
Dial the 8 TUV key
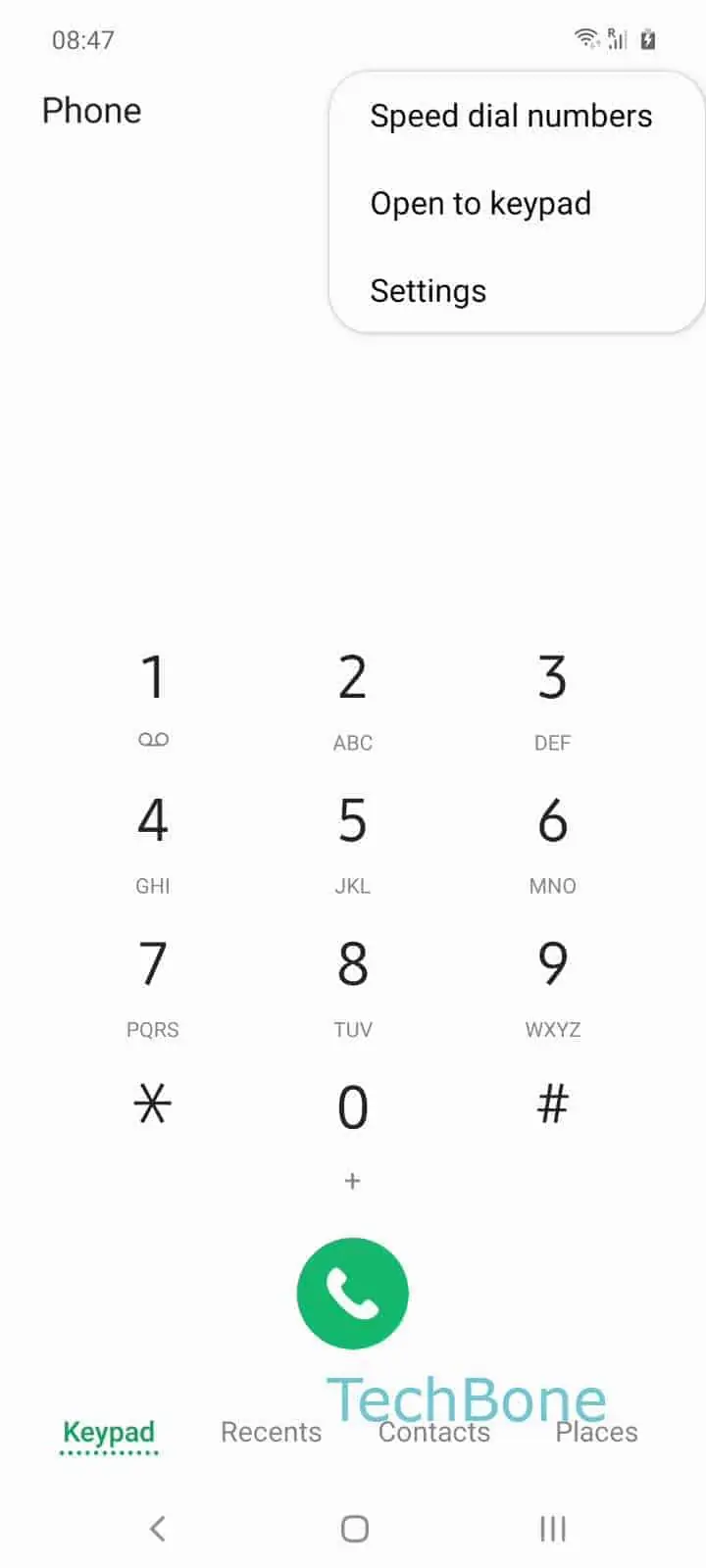tap(352, 984)
